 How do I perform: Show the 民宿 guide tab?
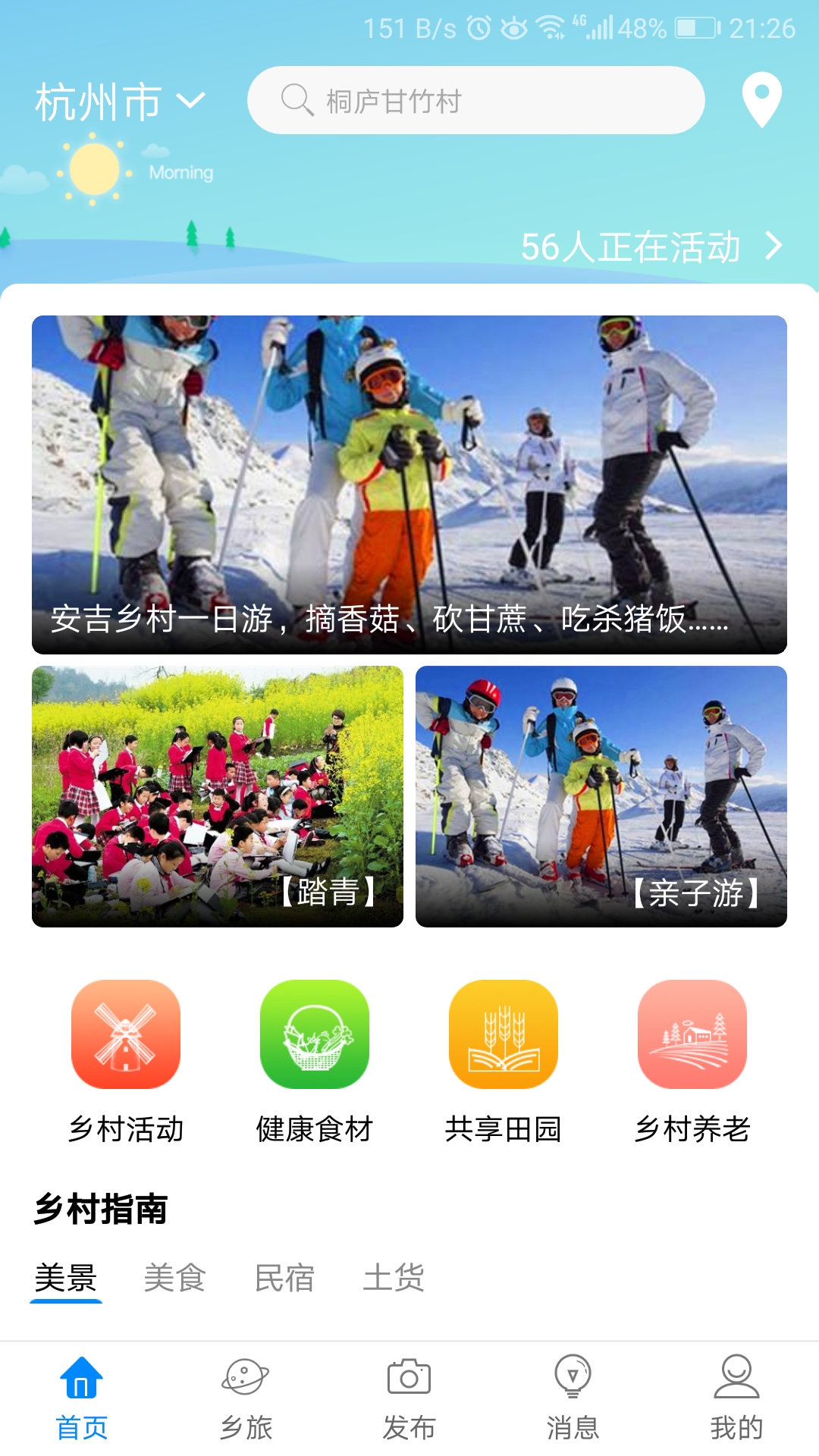[284, 1278]
